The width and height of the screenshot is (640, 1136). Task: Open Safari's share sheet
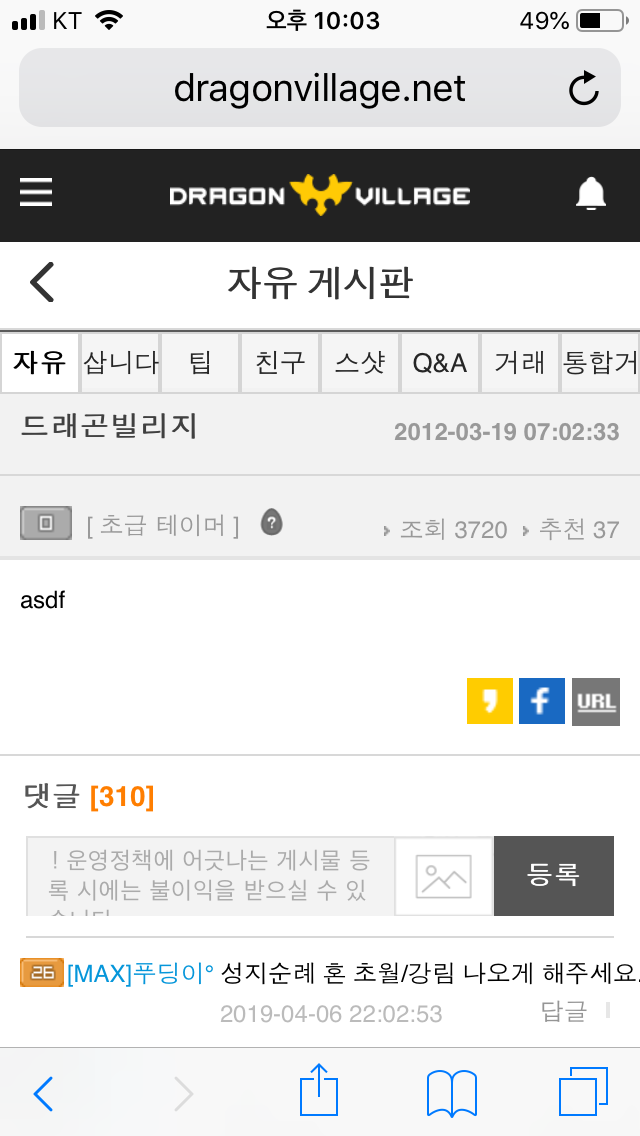319,1092
